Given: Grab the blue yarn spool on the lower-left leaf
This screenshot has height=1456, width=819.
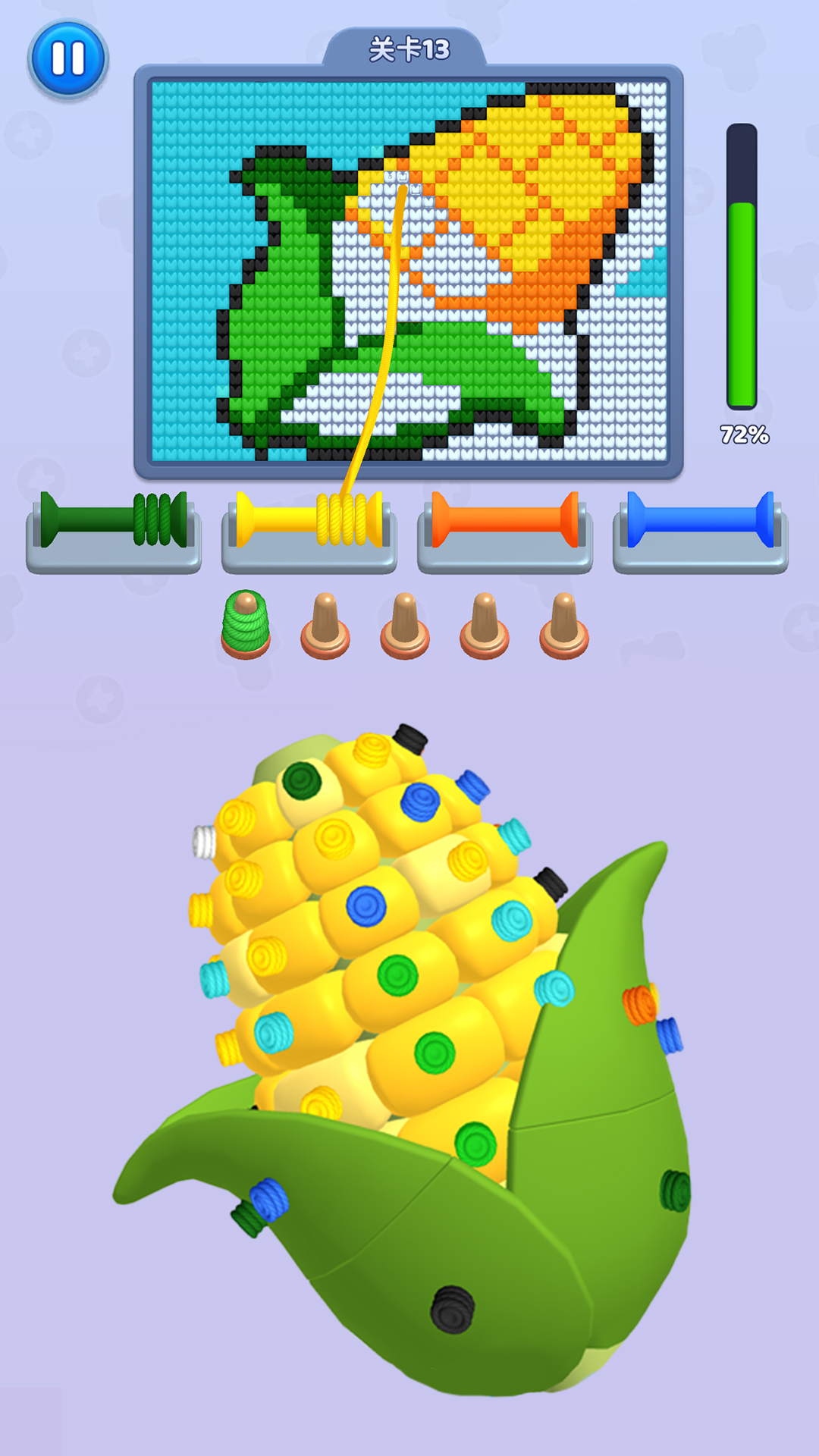Looking at the screenshot, I should pyautogui.click(x=268, y=1199).
